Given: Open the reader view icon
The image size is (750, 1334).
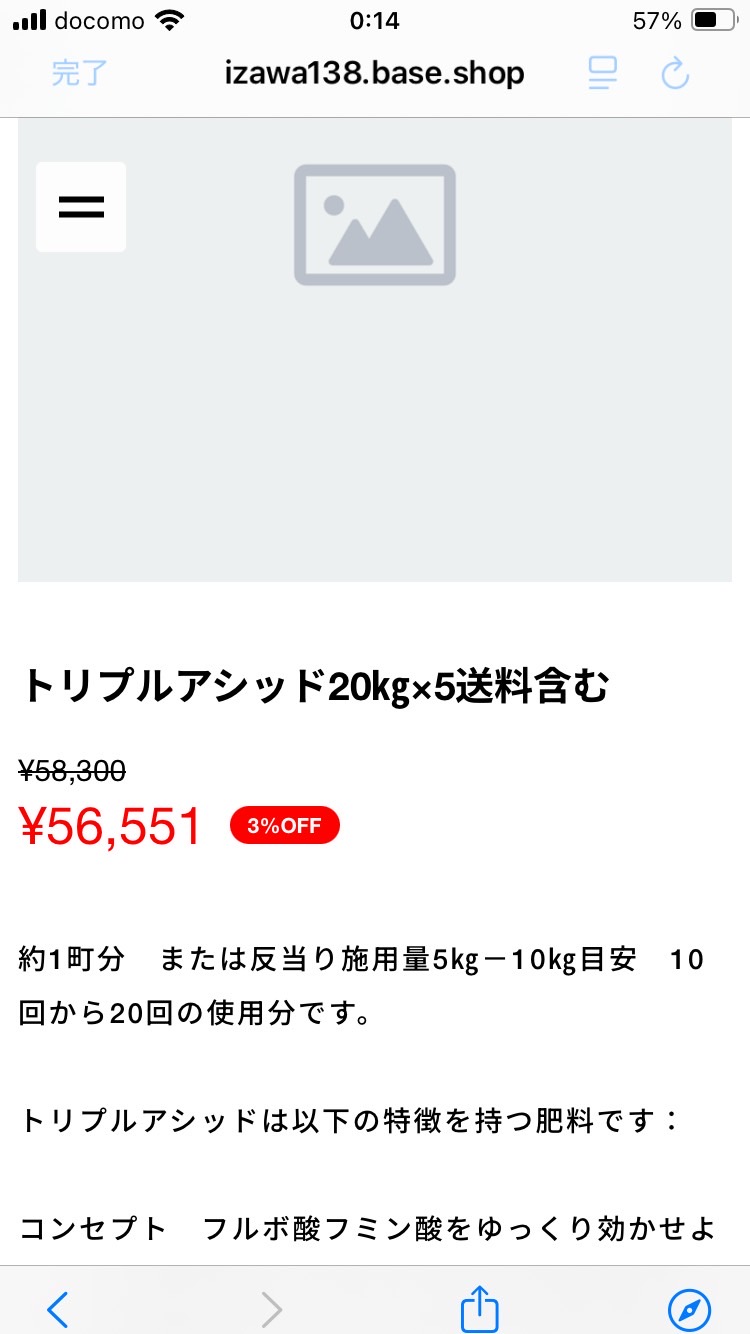Looking at the screenshot, I should coord(603,73).
